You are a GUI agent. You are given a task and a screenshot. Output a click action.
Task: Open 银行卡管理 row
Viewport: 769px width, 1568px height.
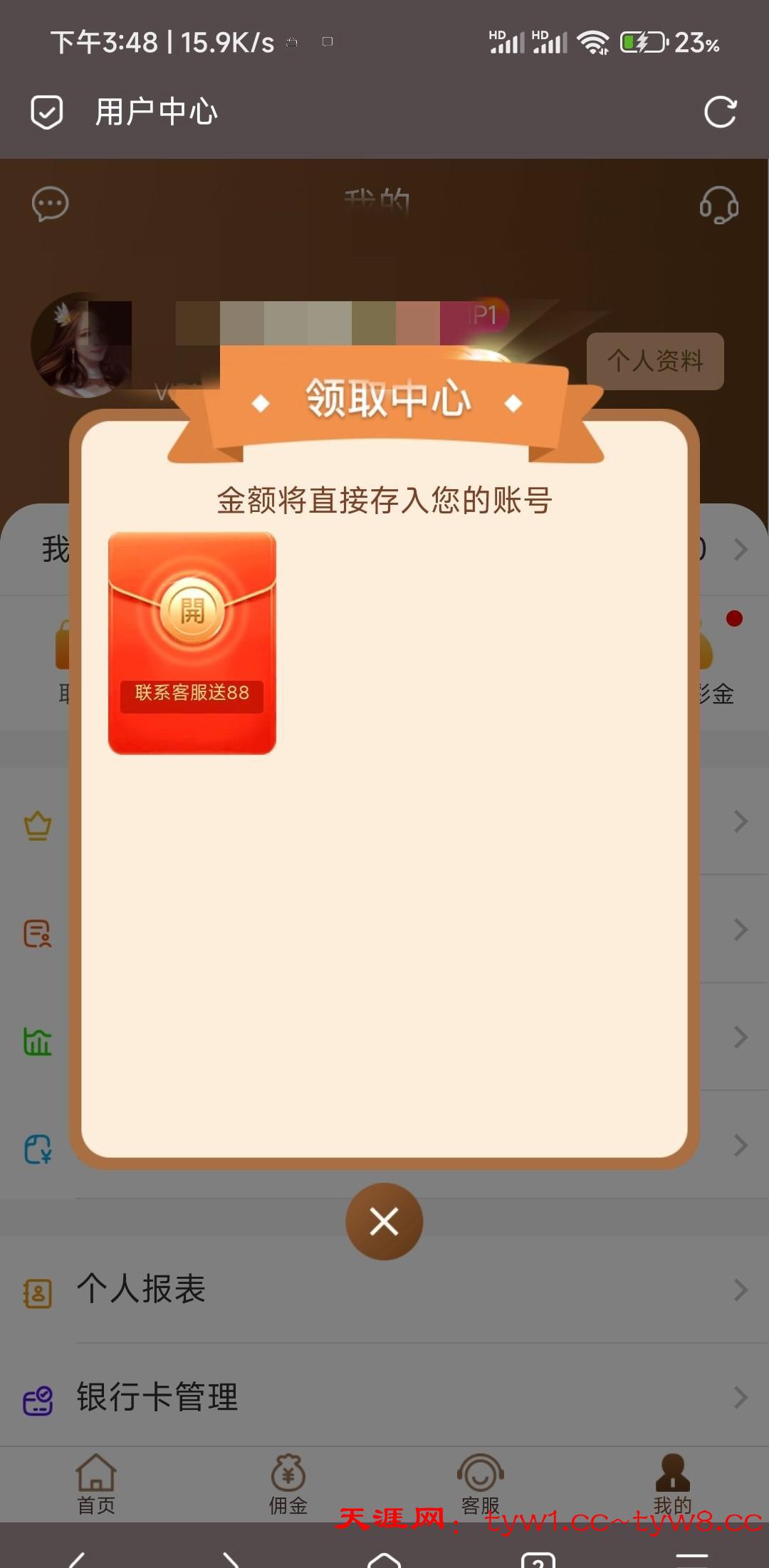pos(384,1397)
